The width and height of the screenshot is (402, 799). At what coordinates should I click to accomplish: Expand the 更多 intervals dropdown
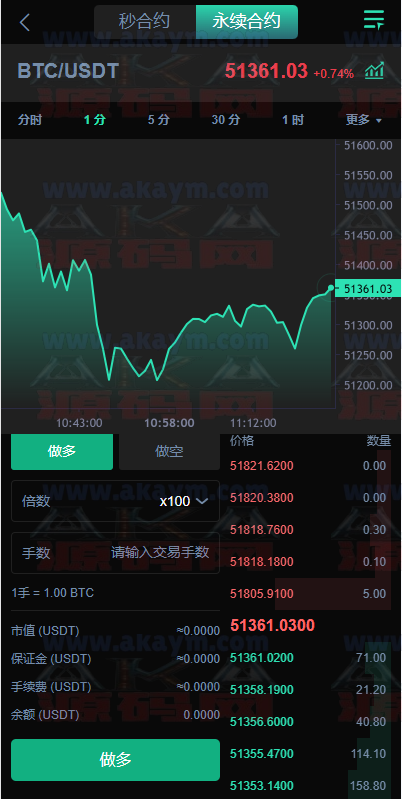point(363,120)
